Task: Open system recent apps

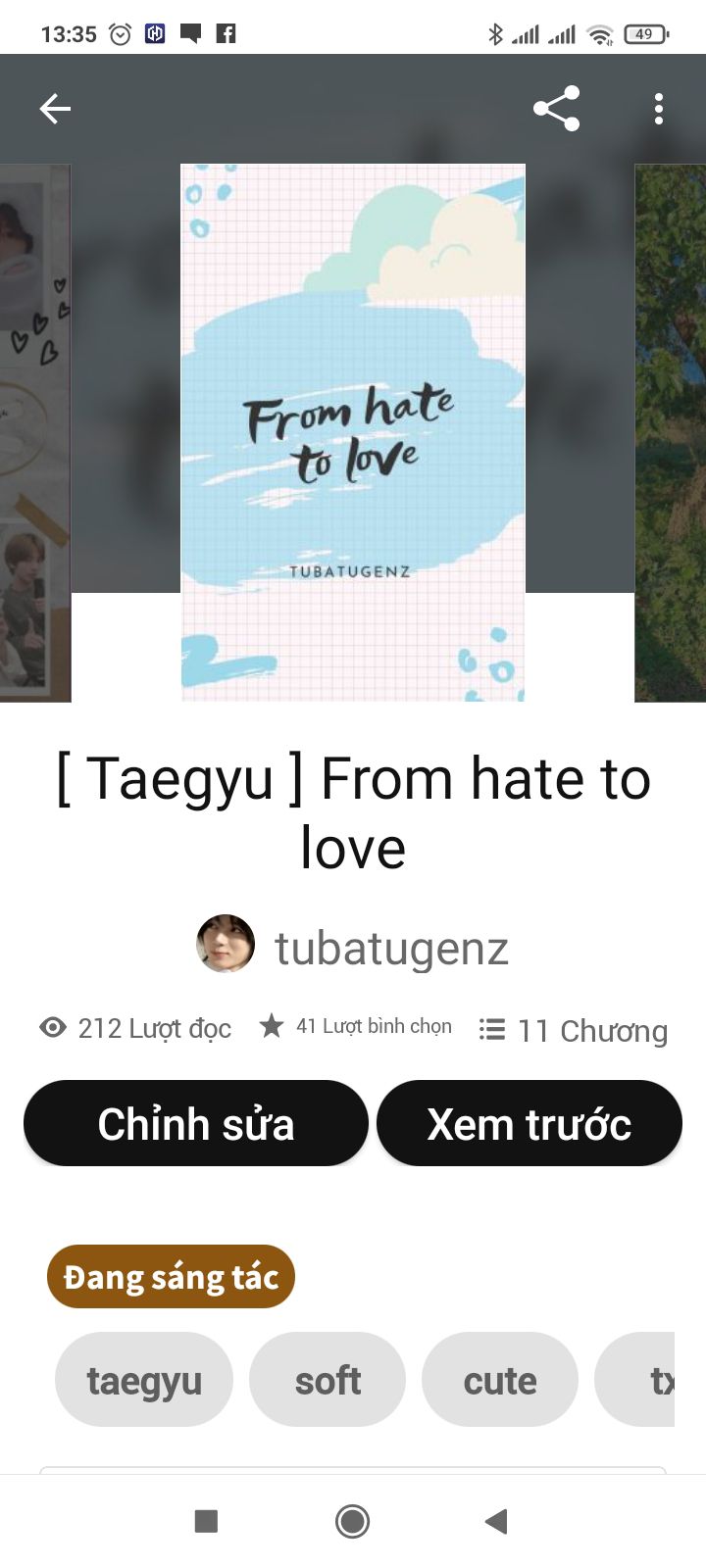Action: [206, 1521]
